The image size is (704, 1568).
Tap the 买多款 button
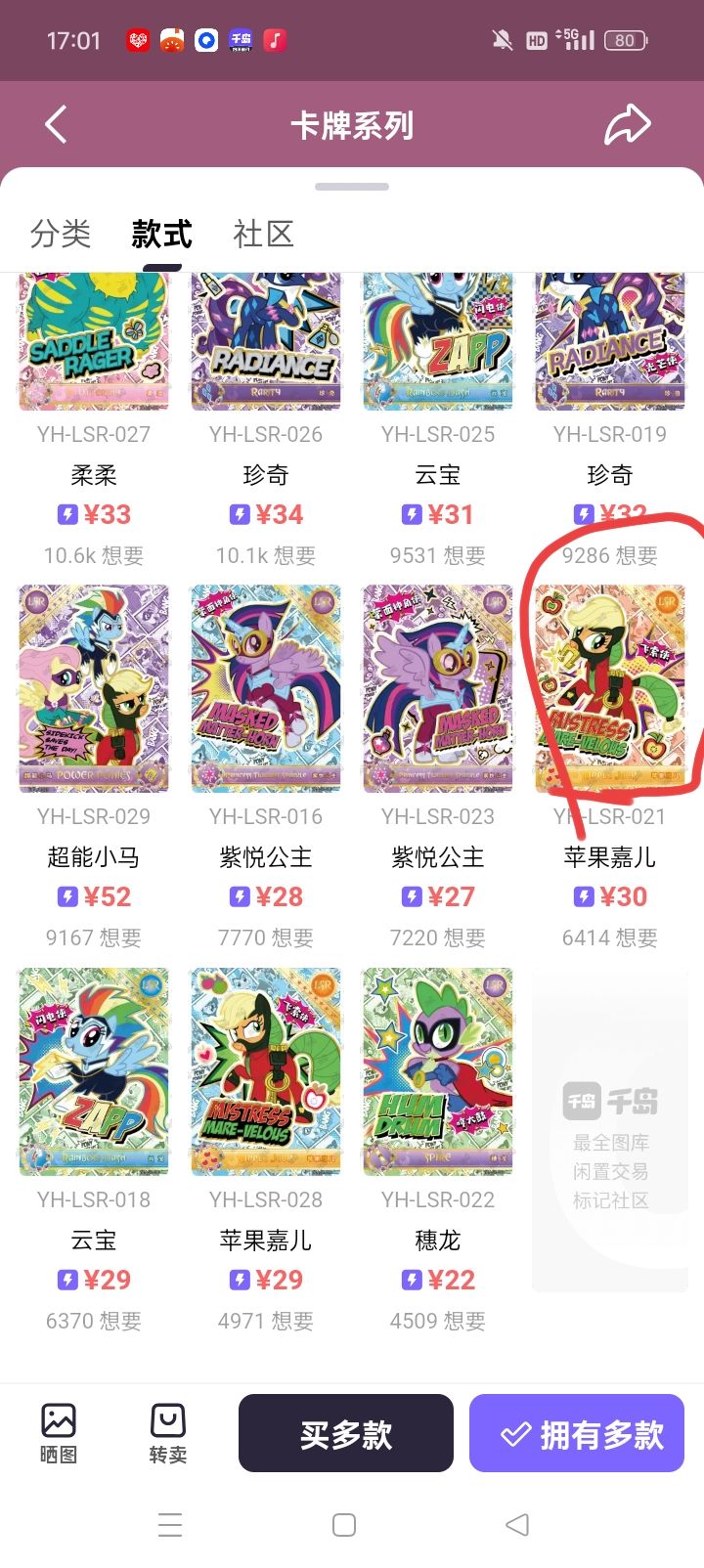tap(346, 1433)
